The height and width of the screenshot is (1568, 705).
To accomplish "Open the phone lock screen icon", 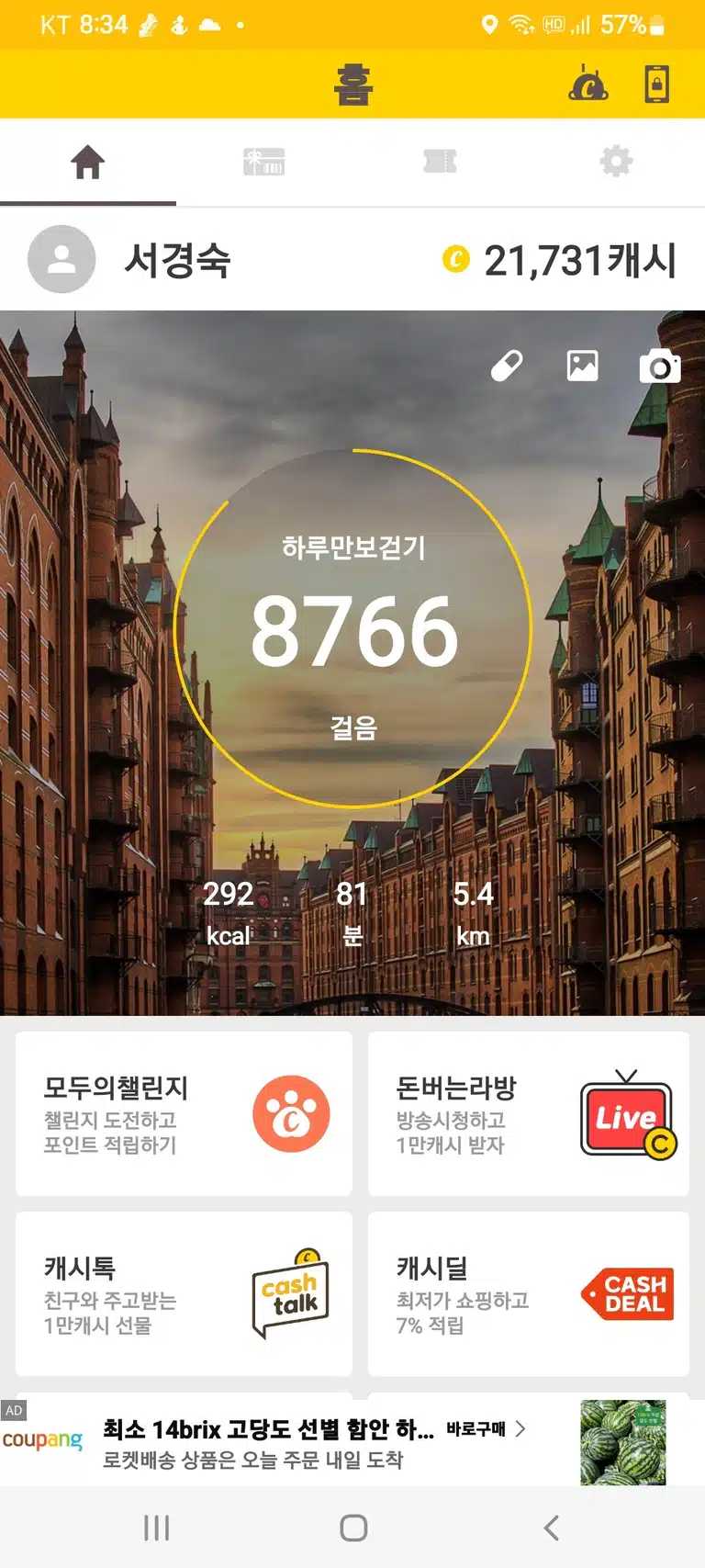I will pyautogui.click(x=656, y=84).
